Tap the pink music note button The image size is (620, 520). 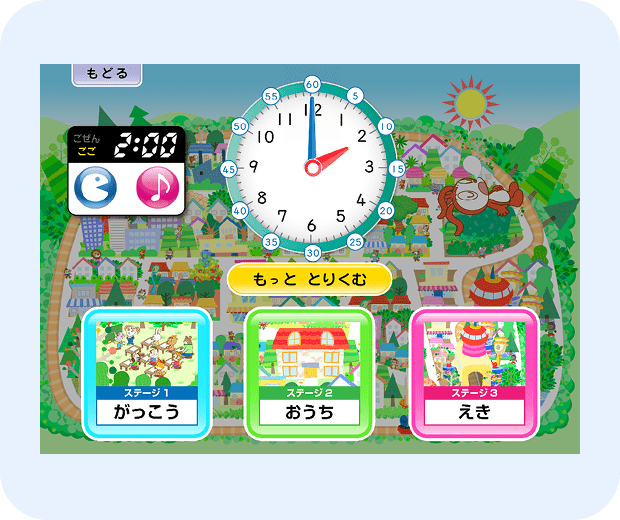[155, 186]
